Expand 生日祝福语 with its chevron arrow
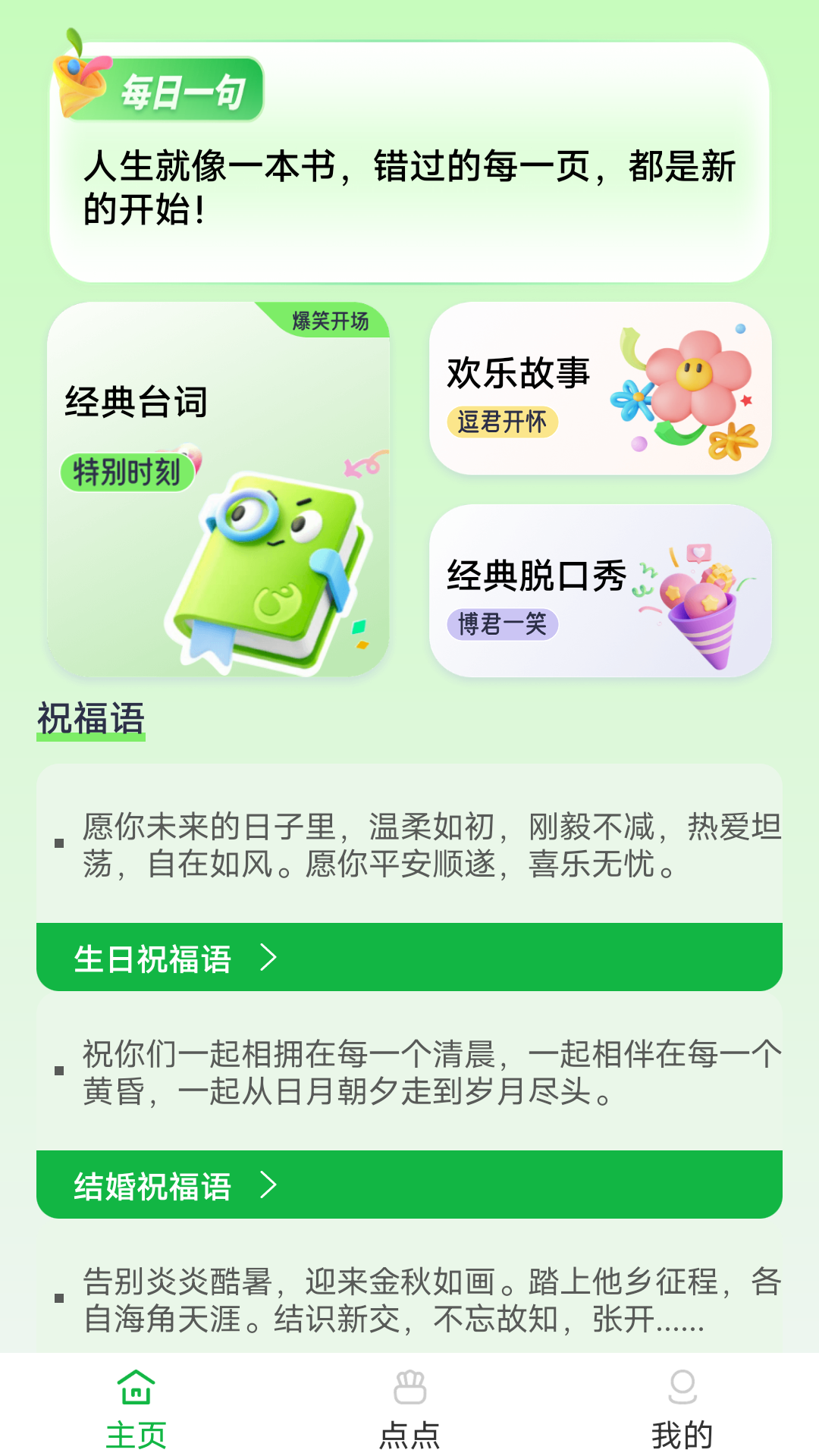The image size is (819, 1456). pyautogui.click(x=269, y=959)
